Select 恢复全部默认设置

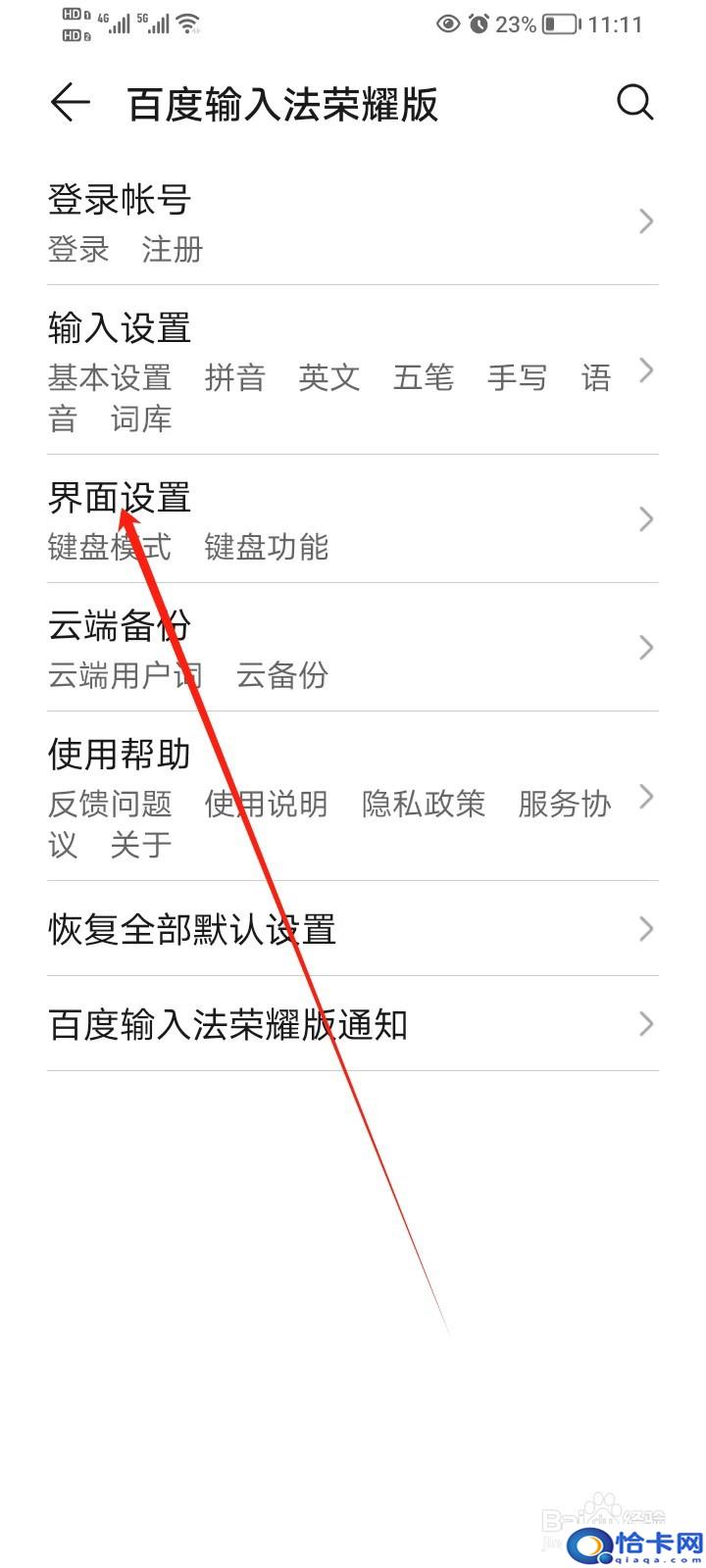[353, 928]
